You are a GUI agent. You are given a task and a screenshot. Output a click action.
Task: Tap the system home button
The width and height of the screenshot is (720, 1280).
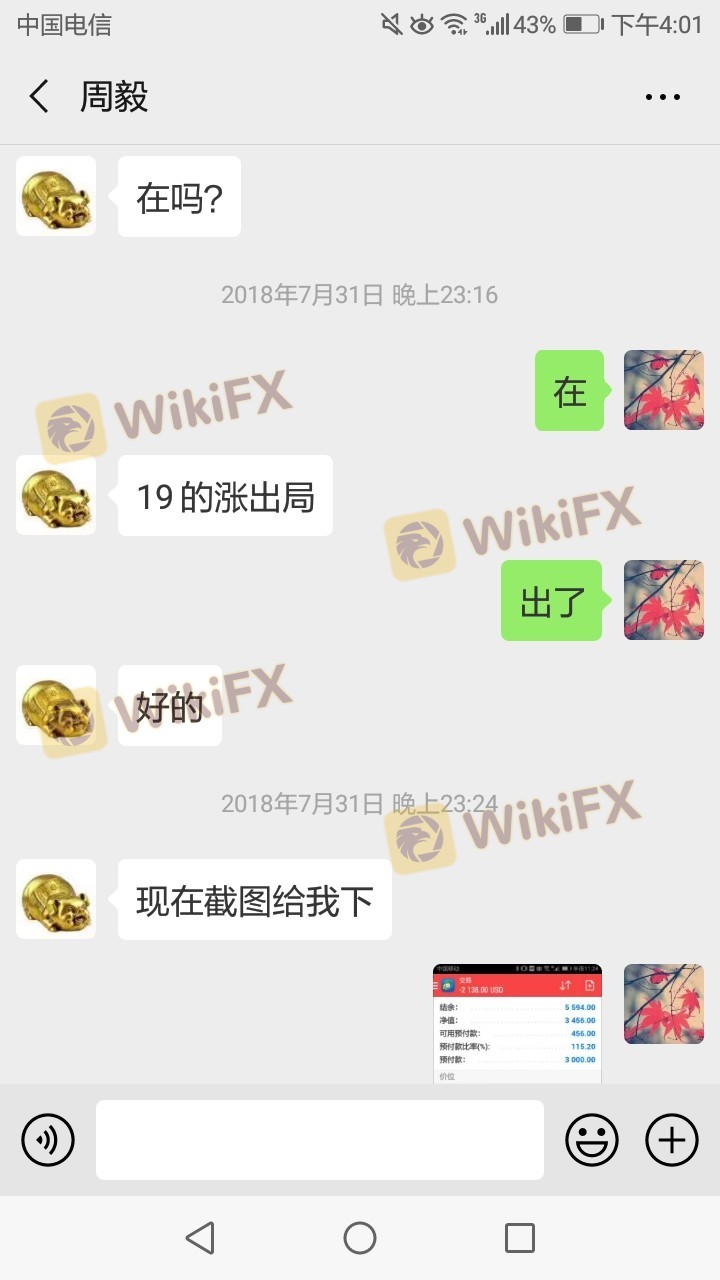coord(360,1238)
